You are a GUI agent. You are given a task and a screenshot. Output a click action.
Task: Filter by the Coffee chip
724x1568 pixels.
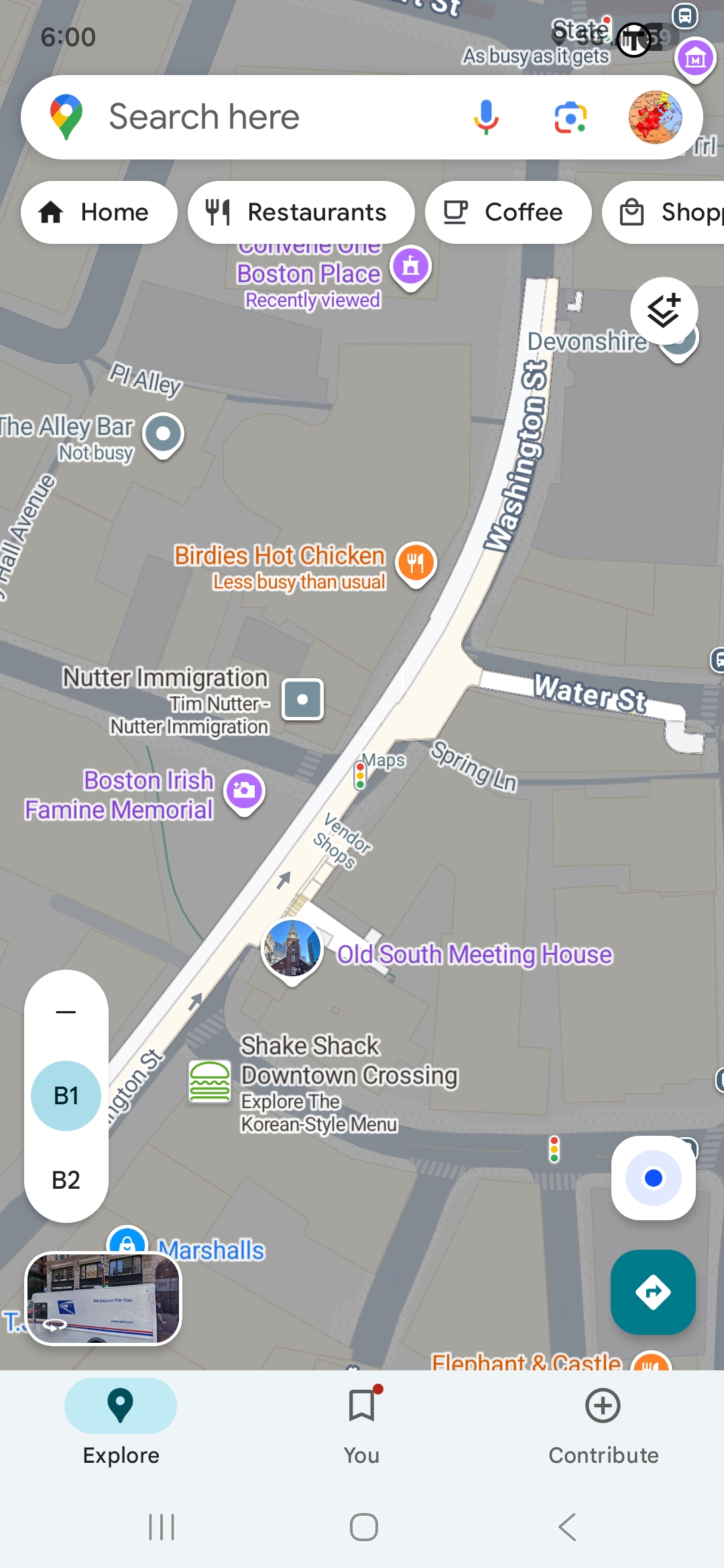click(507, 212)
